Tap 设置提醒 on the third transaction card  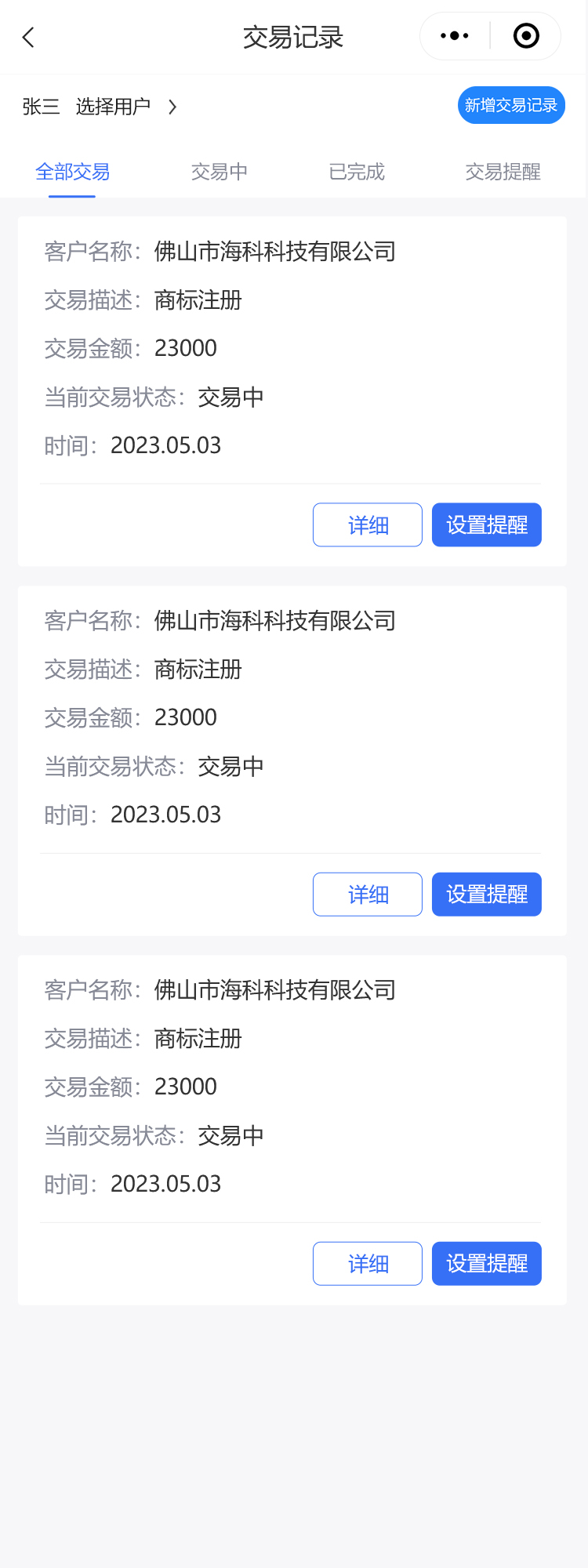pyautogui.click(x=486, y=1263)
